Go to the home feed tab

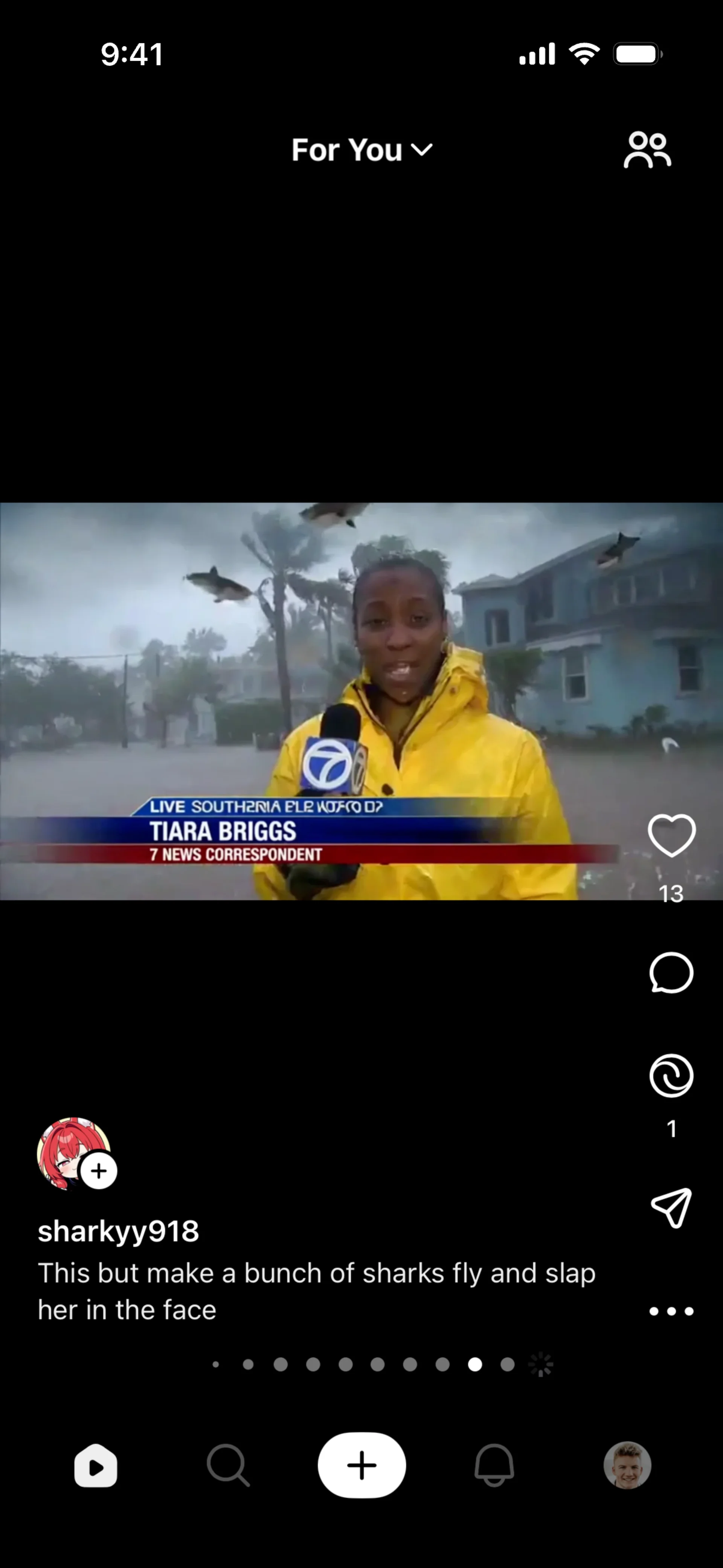[x=96, y=1466]
